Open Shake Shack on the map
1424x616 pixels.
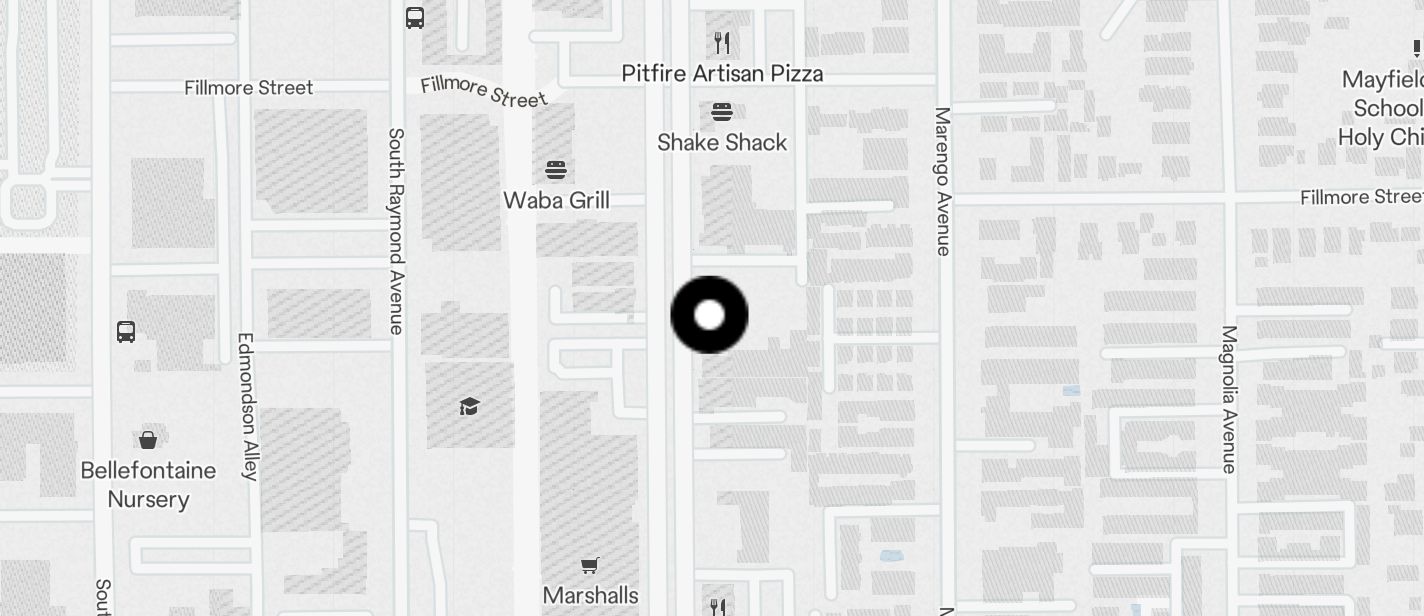coord(722,112)
